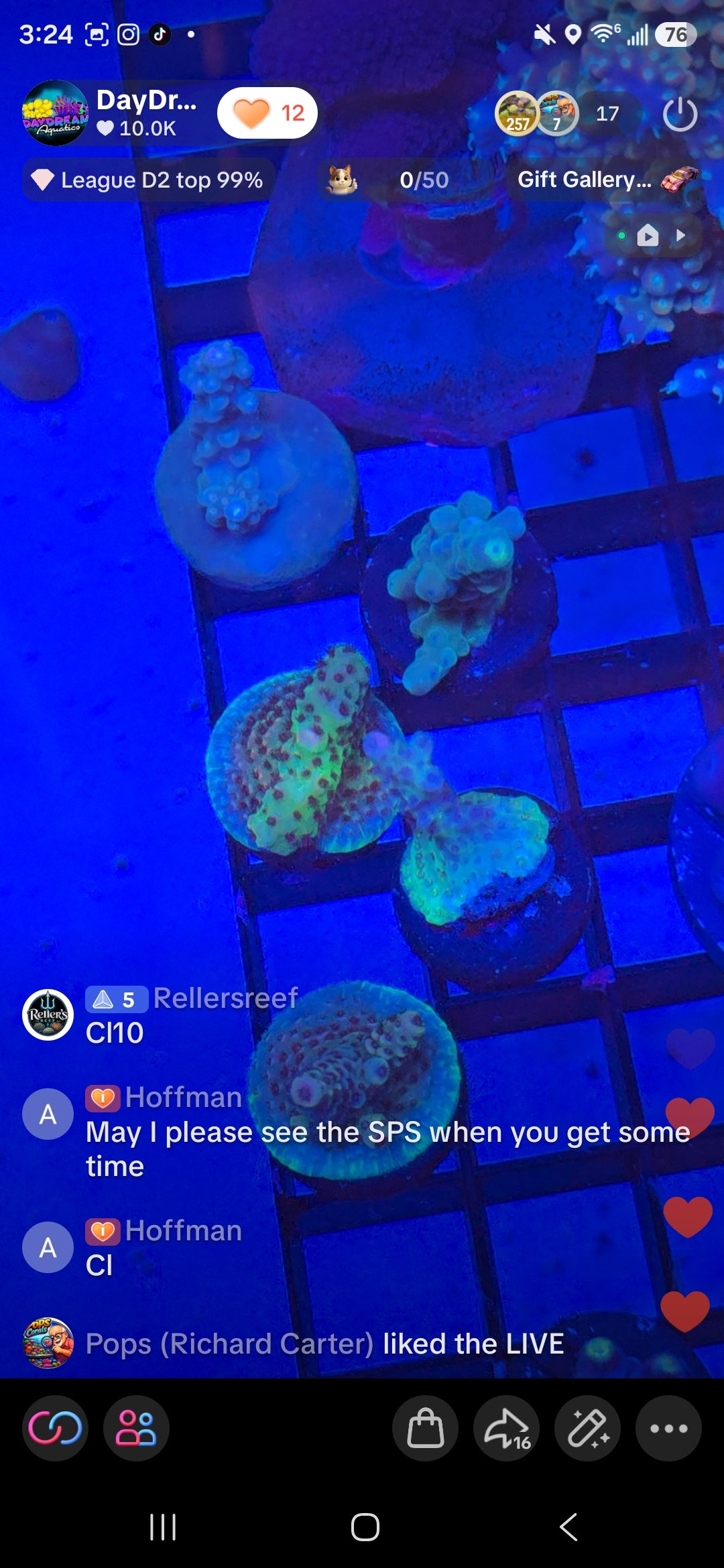Open the 0/50 gift goal chip
This screenshot has height=1568, width=724.
coord(389,180)
